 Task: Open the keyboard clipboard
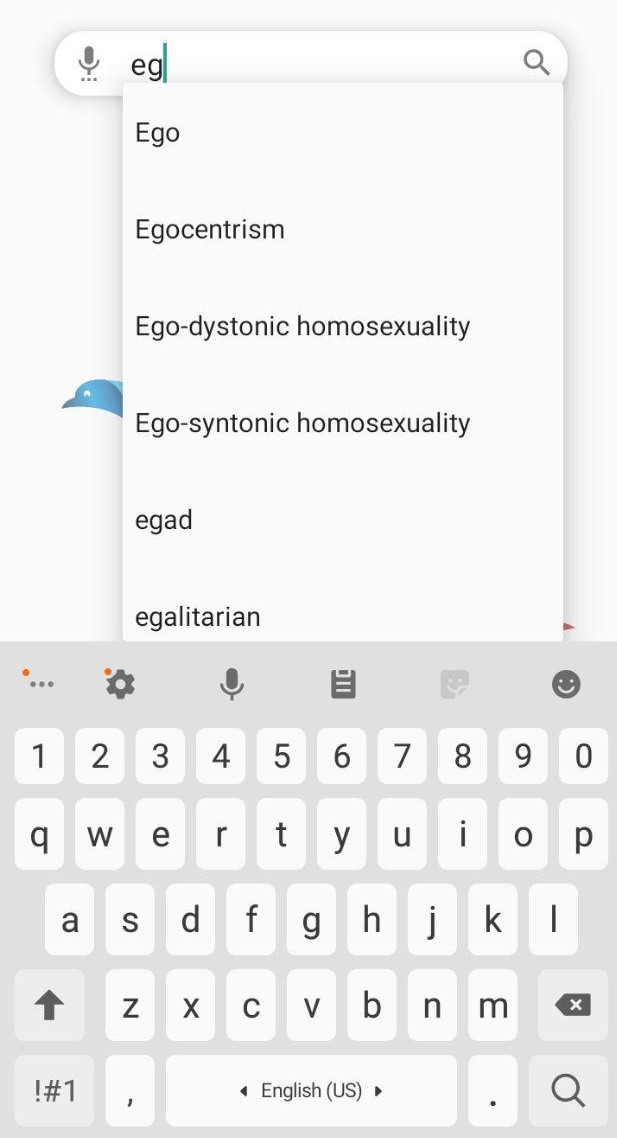(343, 684)
